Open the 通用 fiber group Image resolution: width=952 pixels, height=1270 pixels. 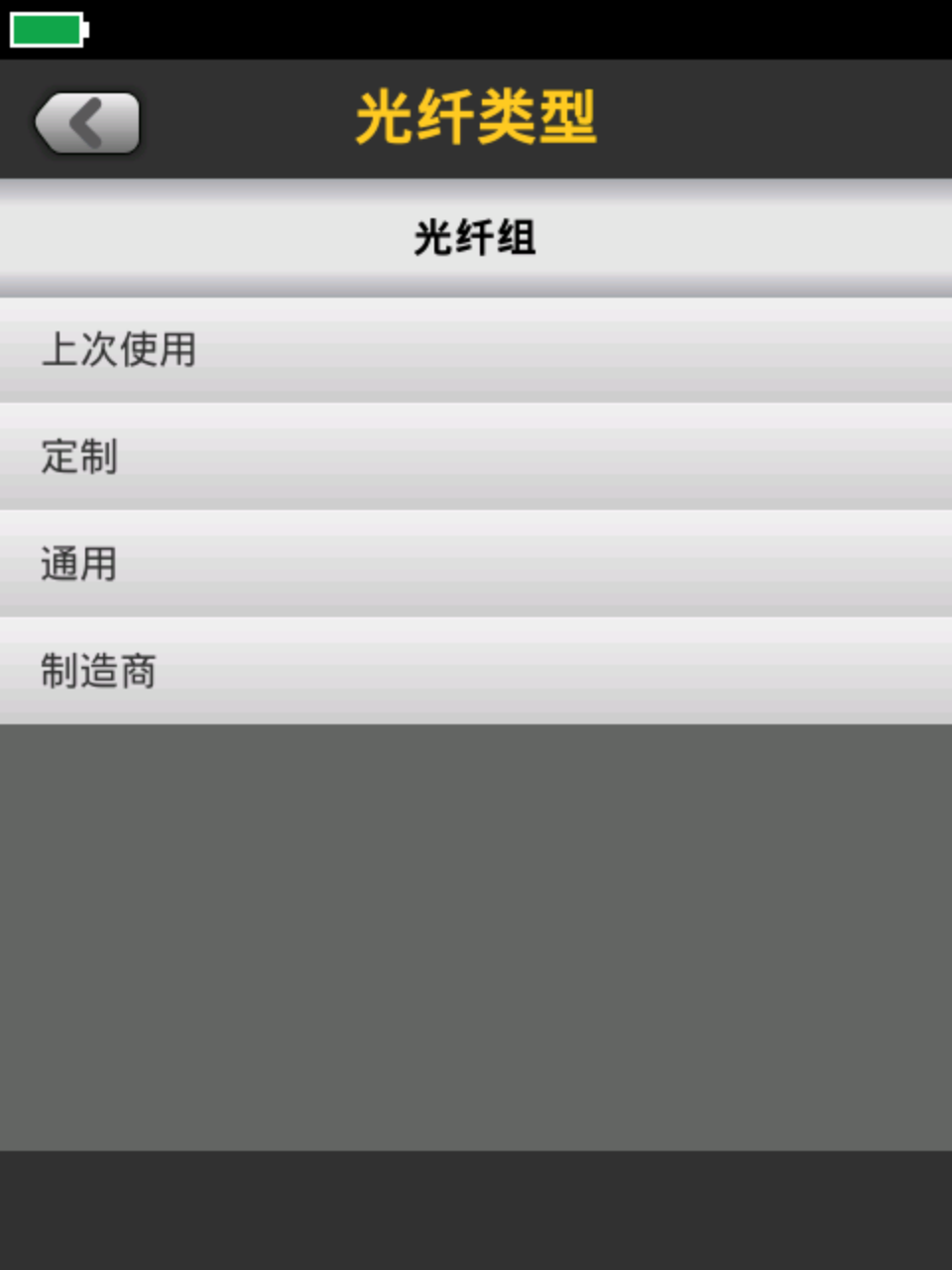point(476,564)
